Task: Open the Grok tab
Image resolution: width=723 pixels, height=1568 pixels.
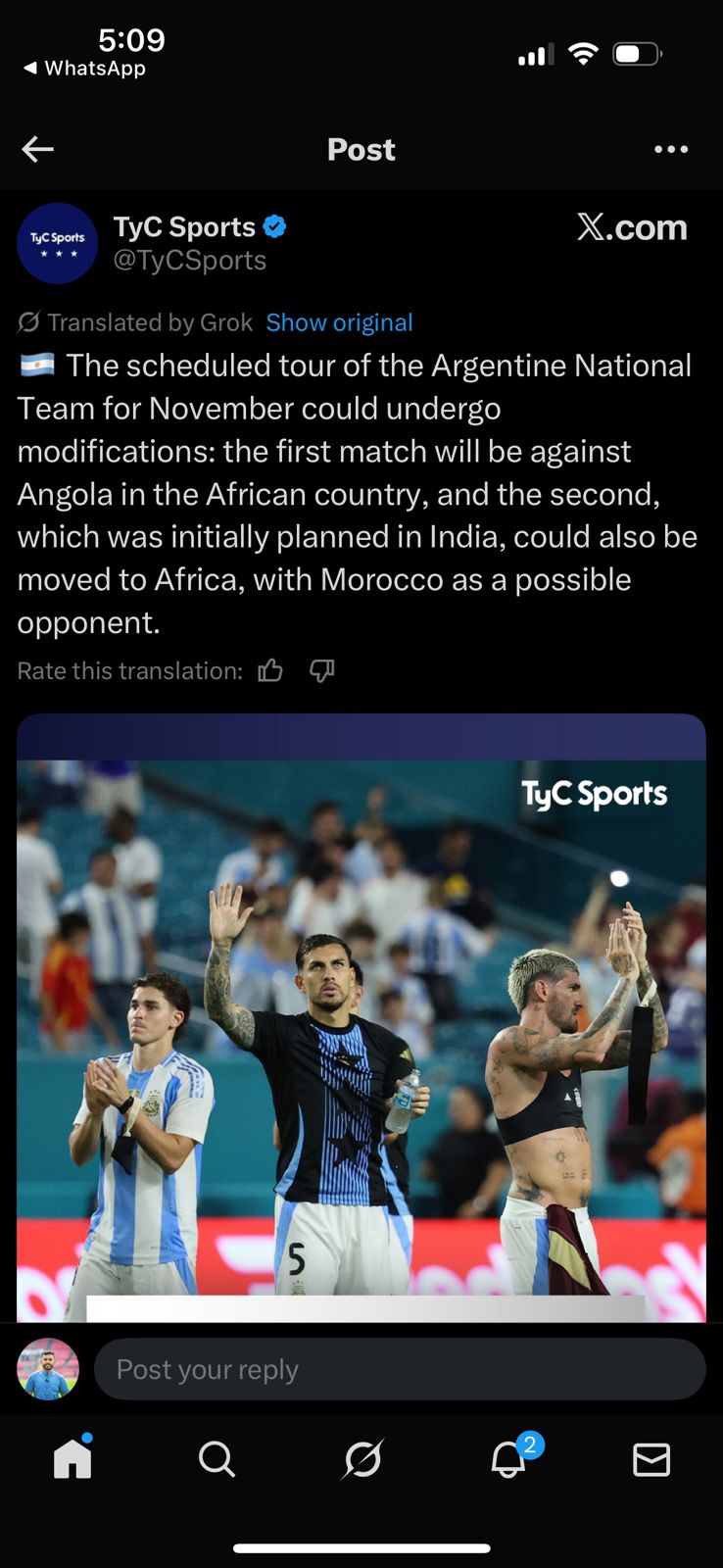Action: [x=362, y=1459]
